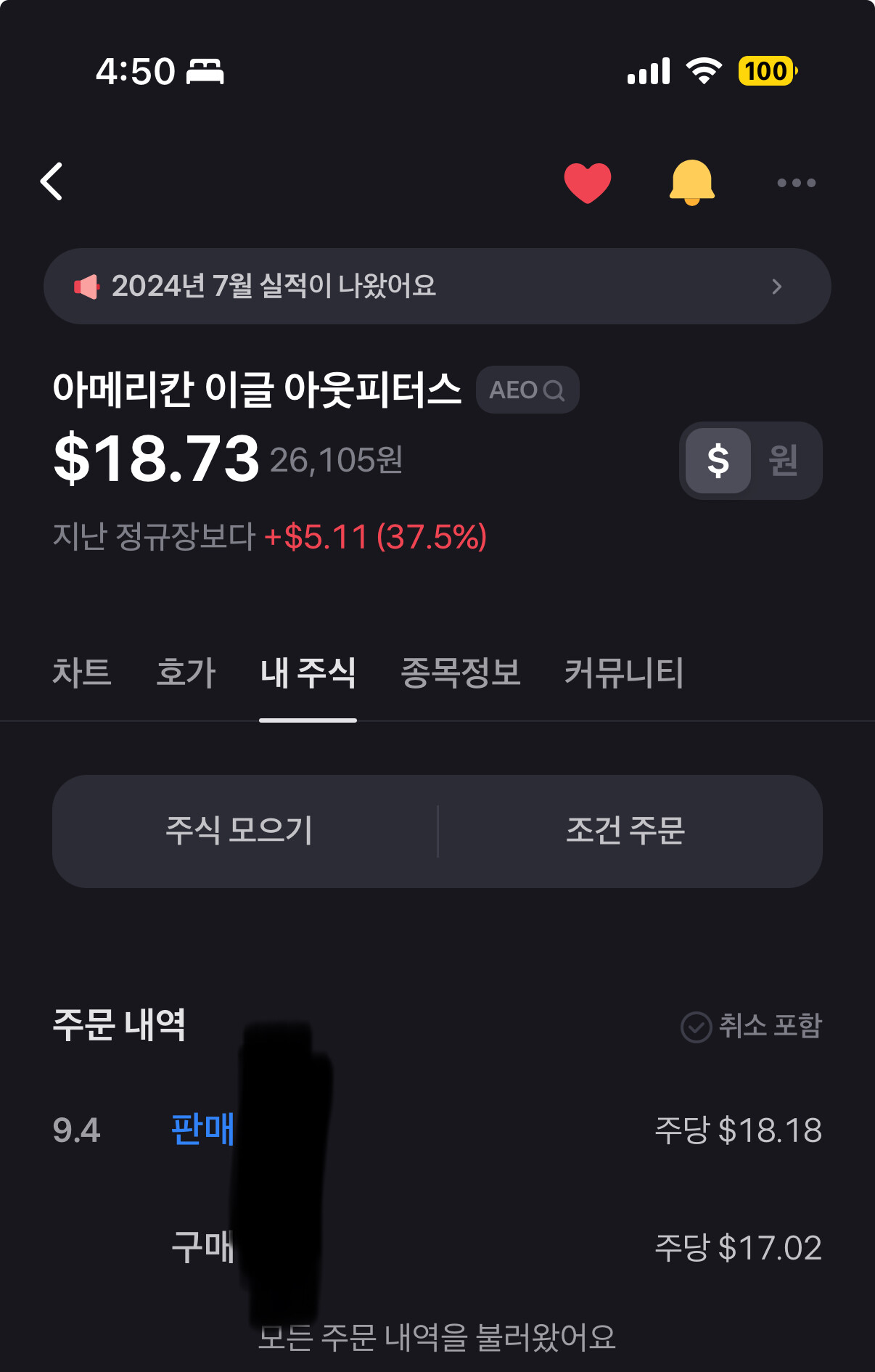Remove the stock from favorites with the heart
Viewport: 875px width, 1372px height.
(587, 183)
